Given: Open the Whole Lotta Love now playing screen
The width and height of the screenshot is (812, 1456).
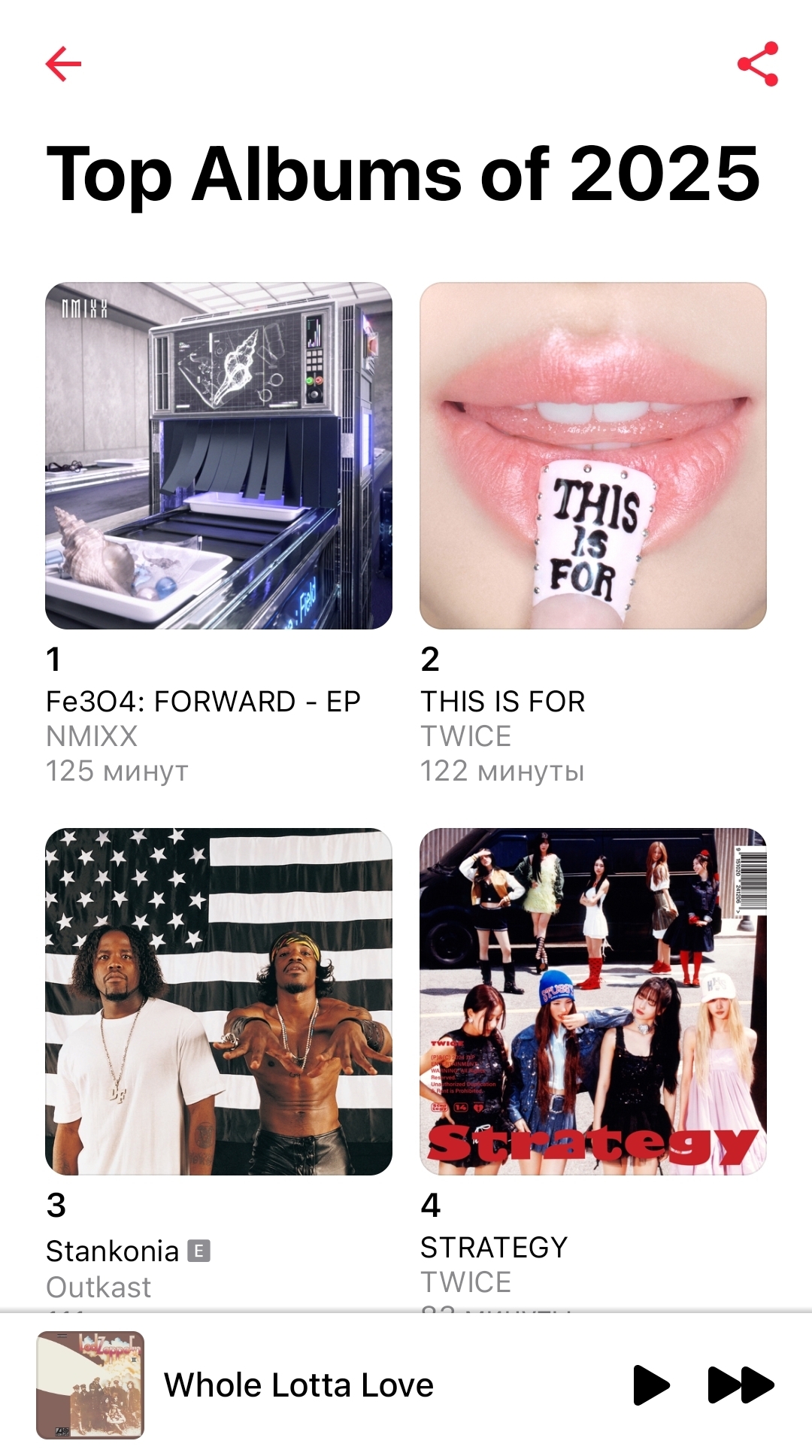Looking at the screenshot, I should click(x=298, y=1385).
